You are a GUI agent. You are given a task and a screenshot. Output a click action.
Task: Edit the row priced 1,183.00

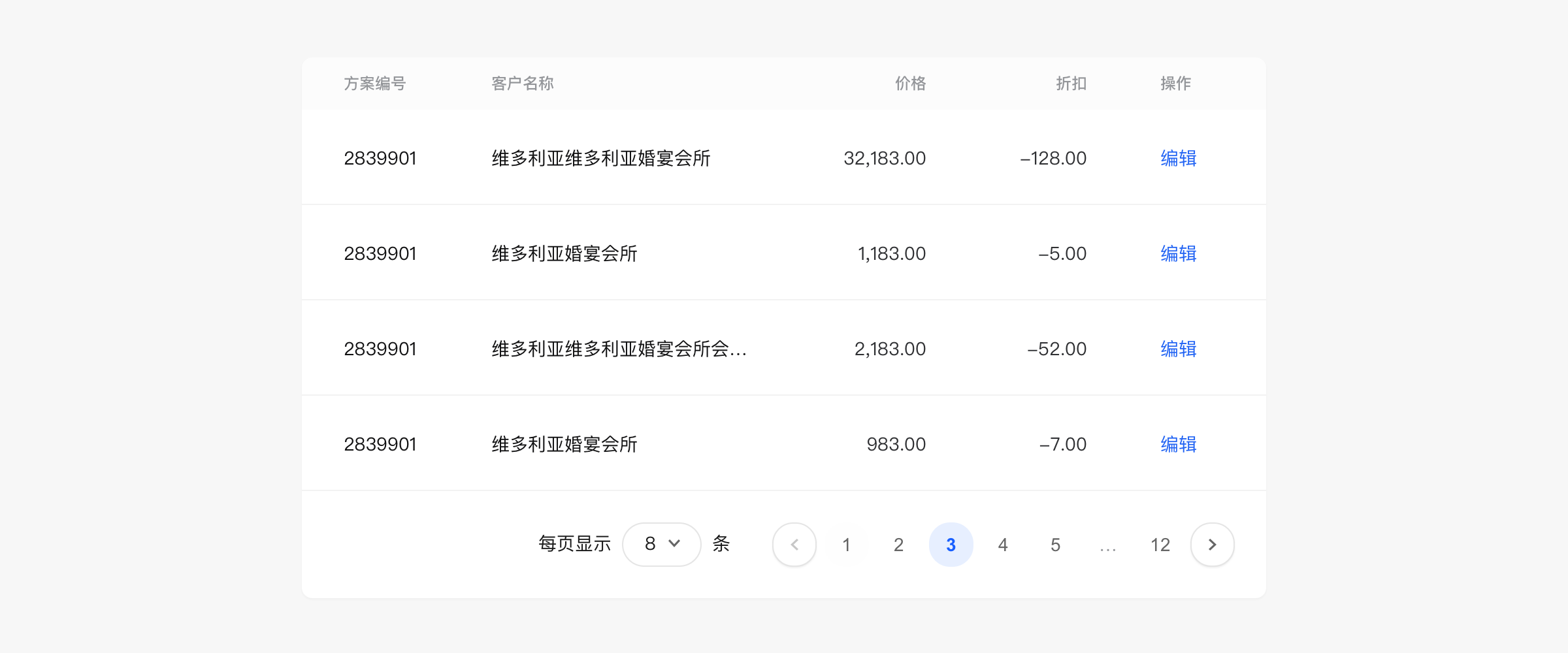pos(1178,254)
